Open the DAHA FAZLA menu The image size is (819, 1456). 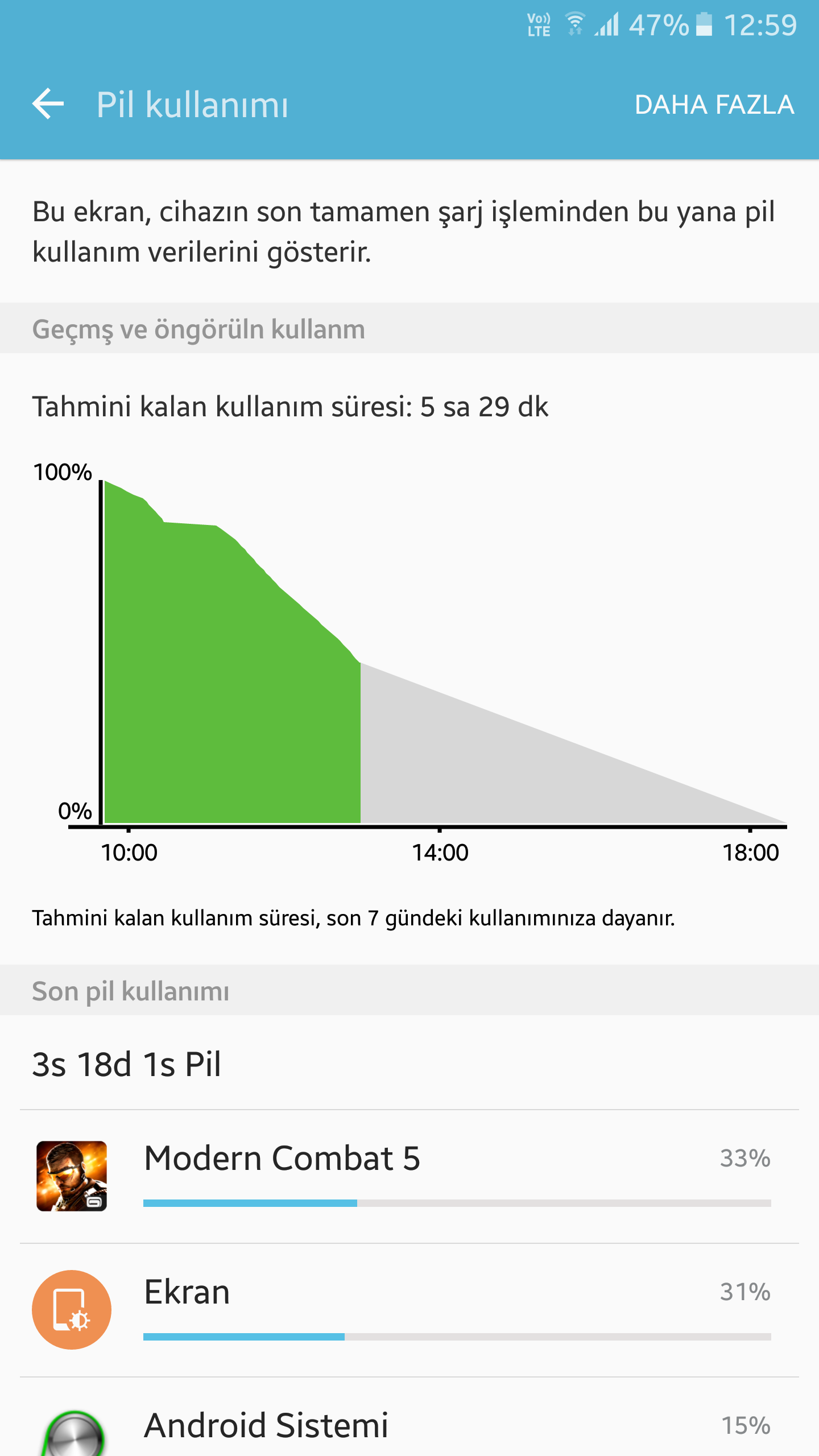tap(714, 105)
